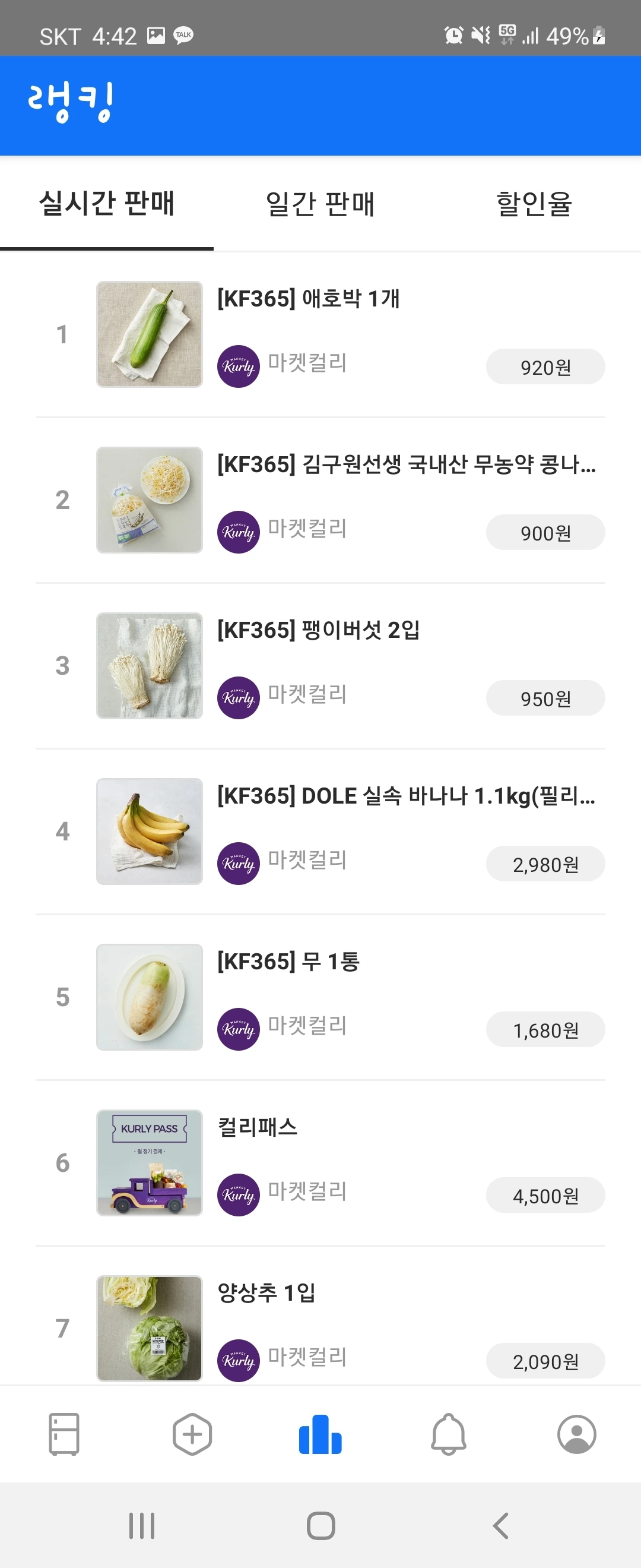Image resolution: width=641 pixels, height=1568 pixels.
Task: Tap the system back button
Action: pyautogui.click(x=500, y=1525)
